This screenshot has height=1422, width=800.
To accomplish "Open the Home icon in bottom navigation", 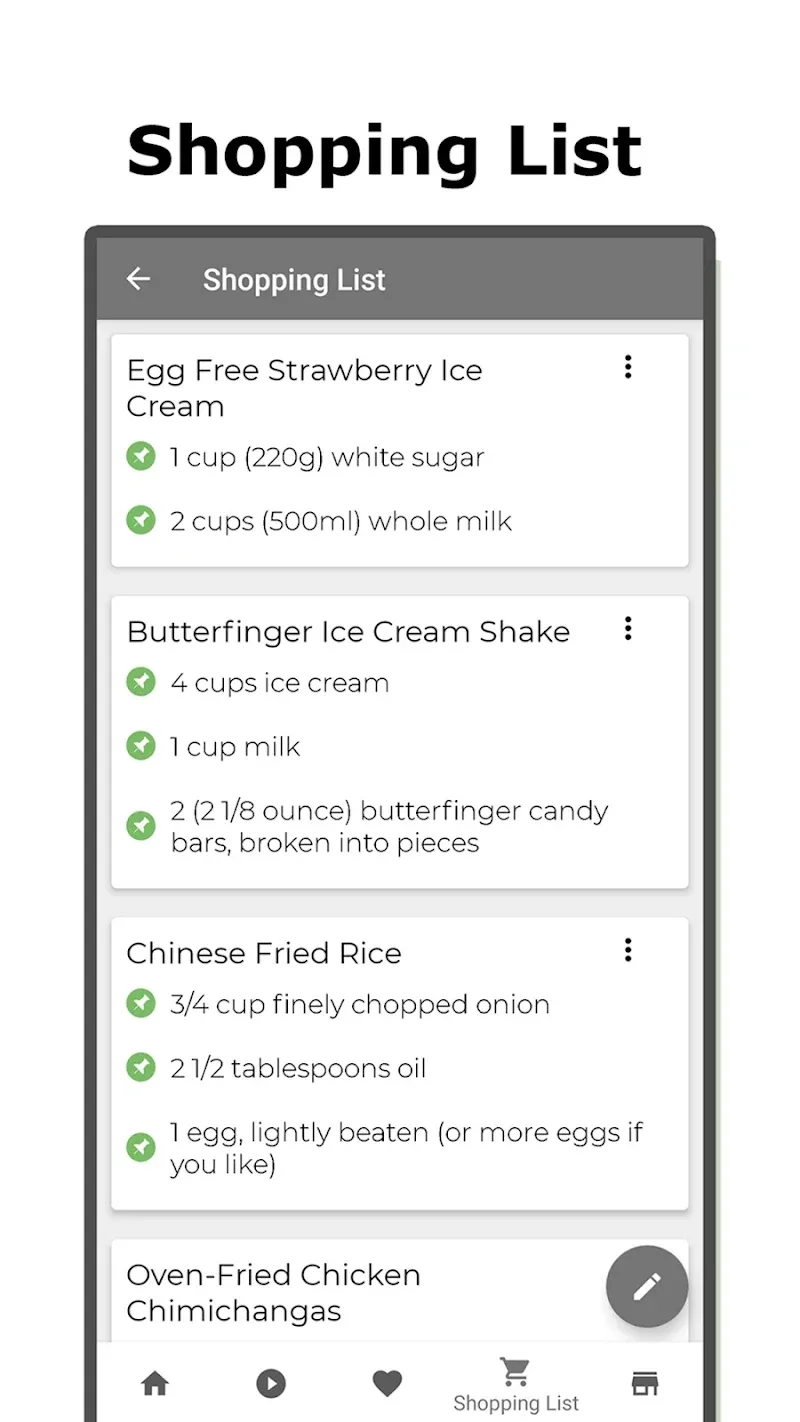I will (155, 1383).
